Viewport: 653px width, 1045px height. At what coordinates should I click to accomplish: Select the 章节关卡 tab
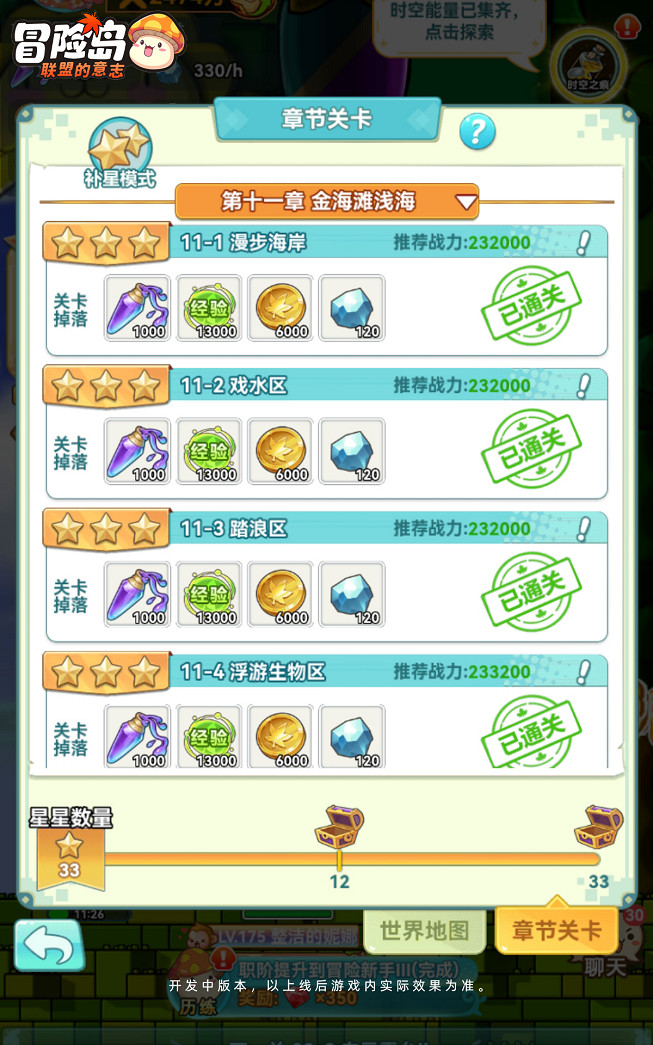pos(556,931)
